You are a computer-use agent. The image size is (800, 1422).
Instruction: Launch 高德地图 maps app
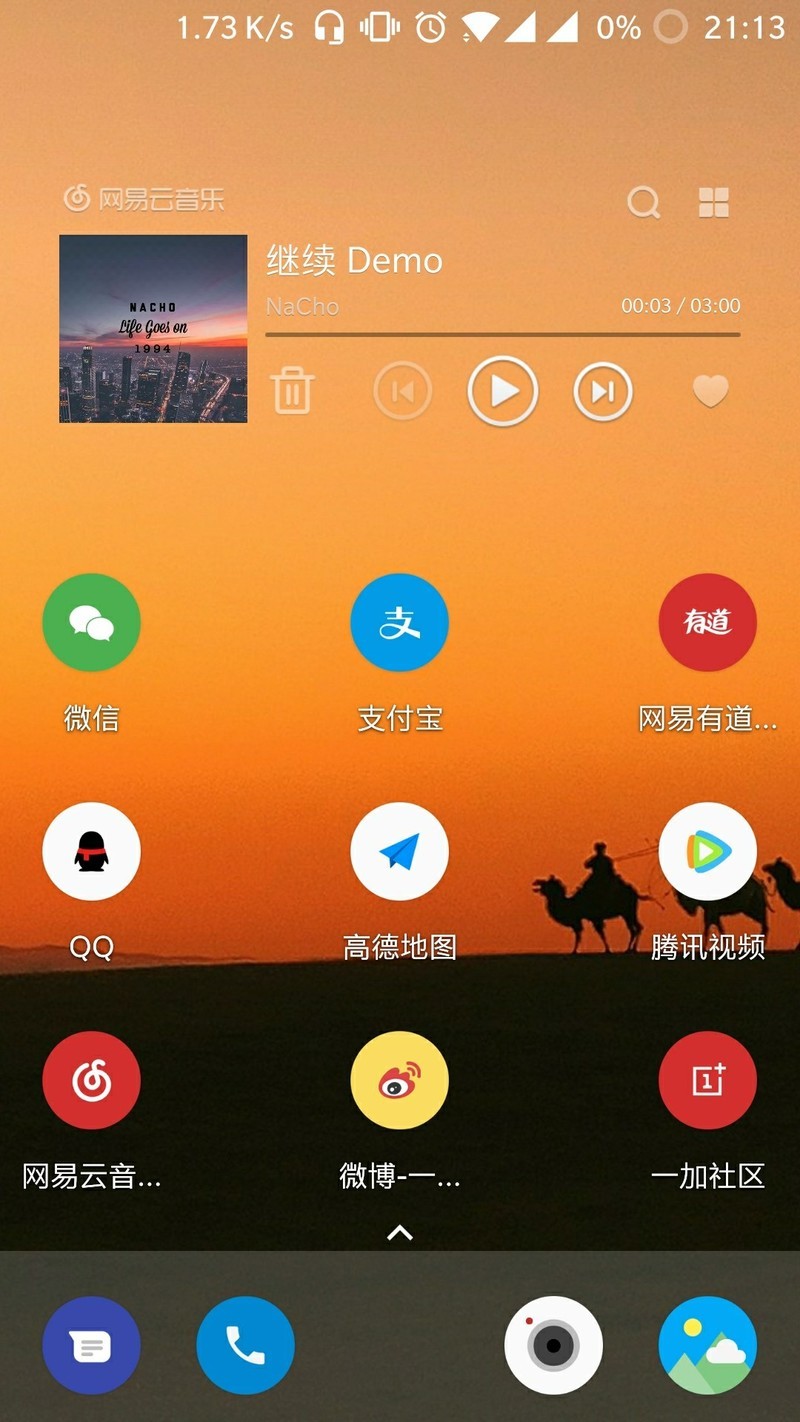(399, 851)
